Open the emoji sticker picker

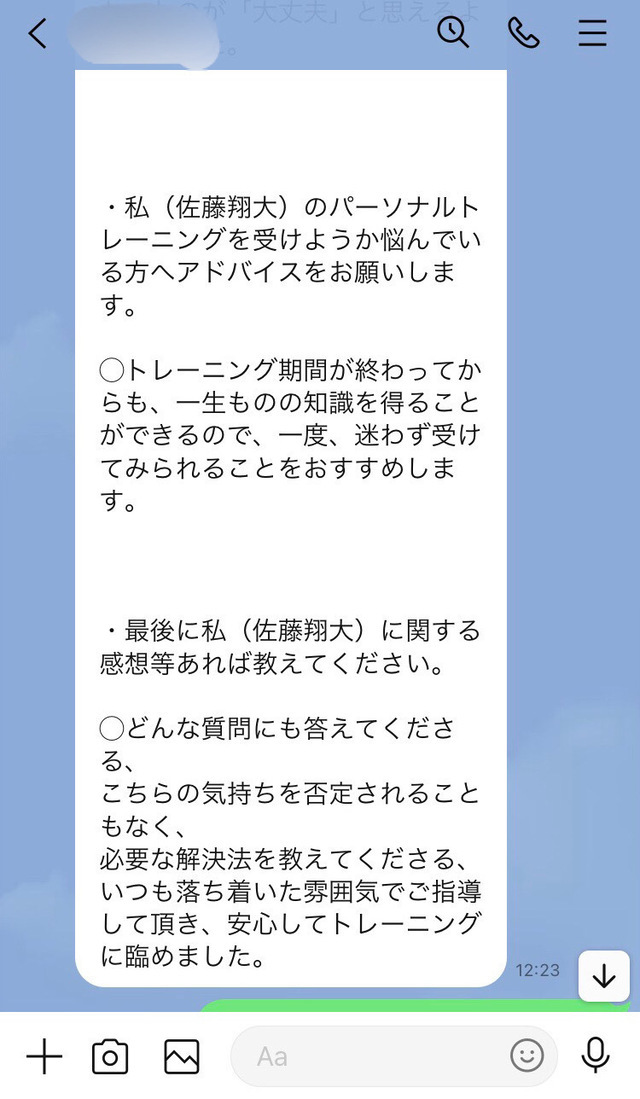click(x=527, y=1056)
